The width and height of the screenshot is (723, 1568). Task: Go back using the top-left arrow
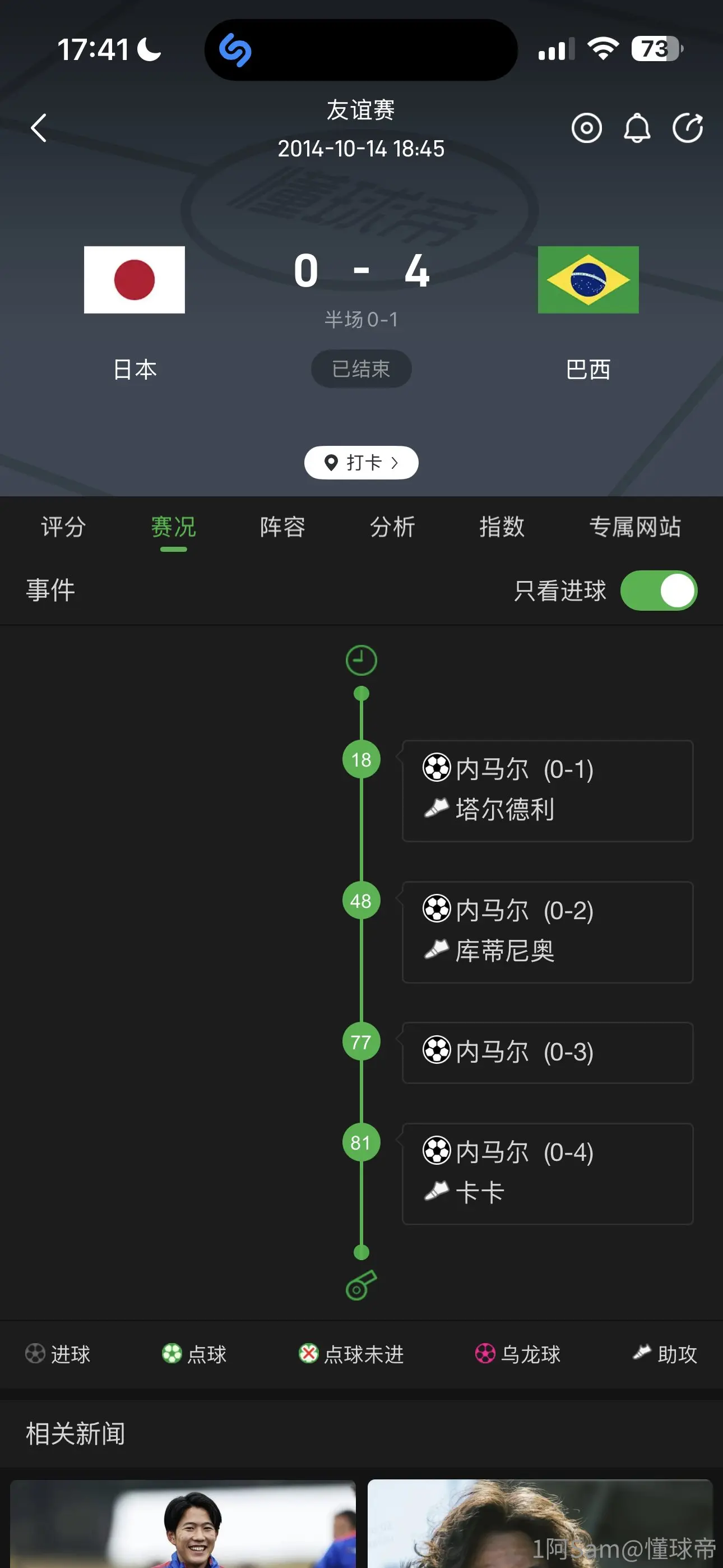click(38, 128)
